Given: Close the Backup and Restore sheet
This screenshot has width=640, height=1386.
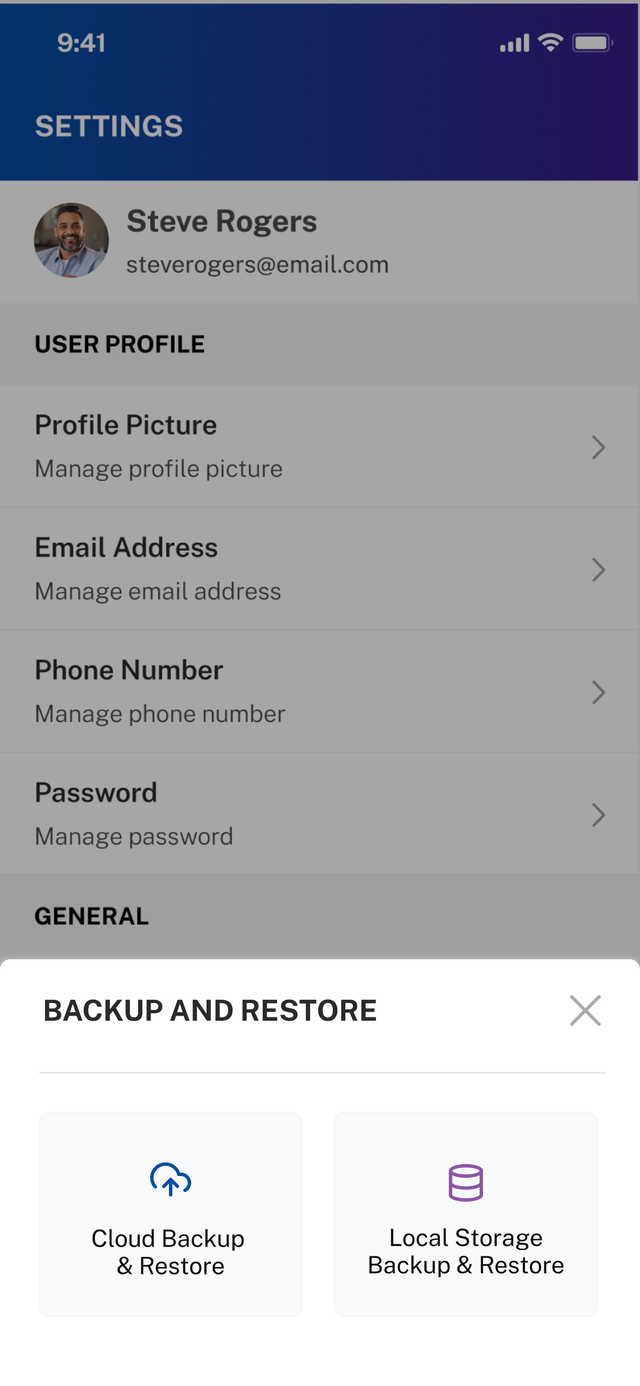Looking at the screenshot, I should click(x=585, y=1010).
